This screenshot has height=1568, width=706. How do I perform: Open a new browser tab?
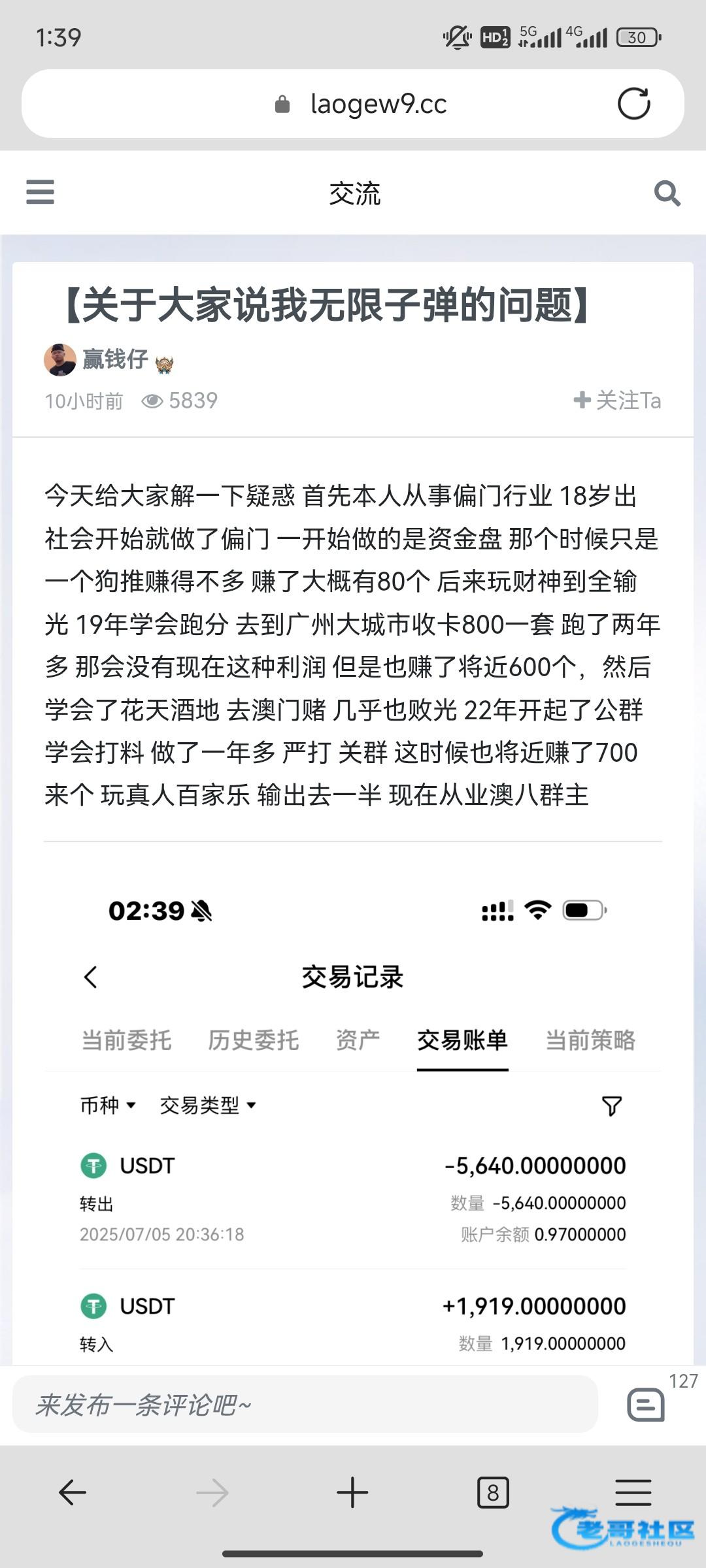tap(352, 1493)
